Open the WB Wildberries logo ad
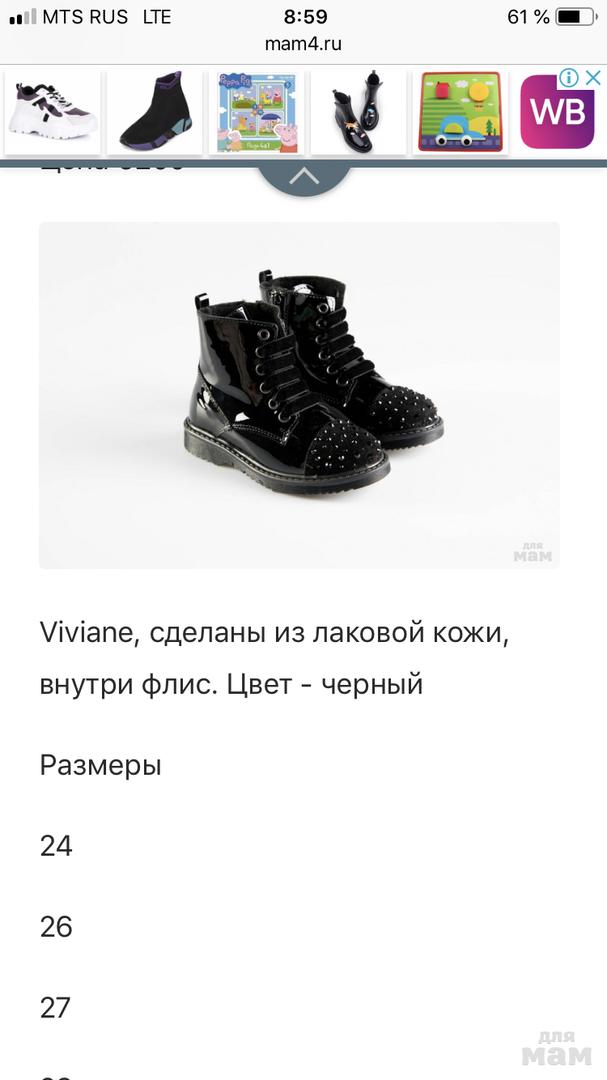This screenshot has width=607, height=1080. [x=555, y=120]
